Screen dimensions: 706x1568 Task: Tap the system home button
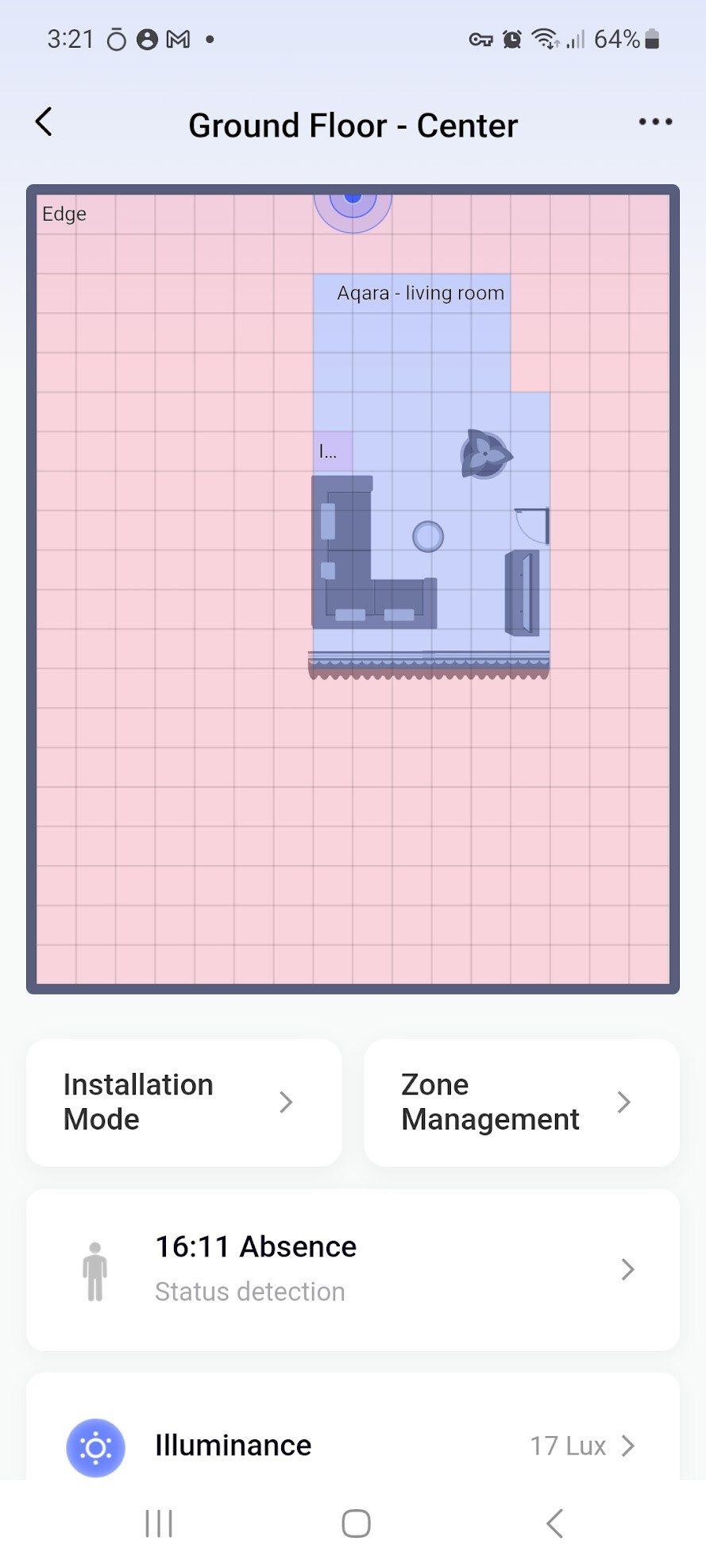point(356,1523)
